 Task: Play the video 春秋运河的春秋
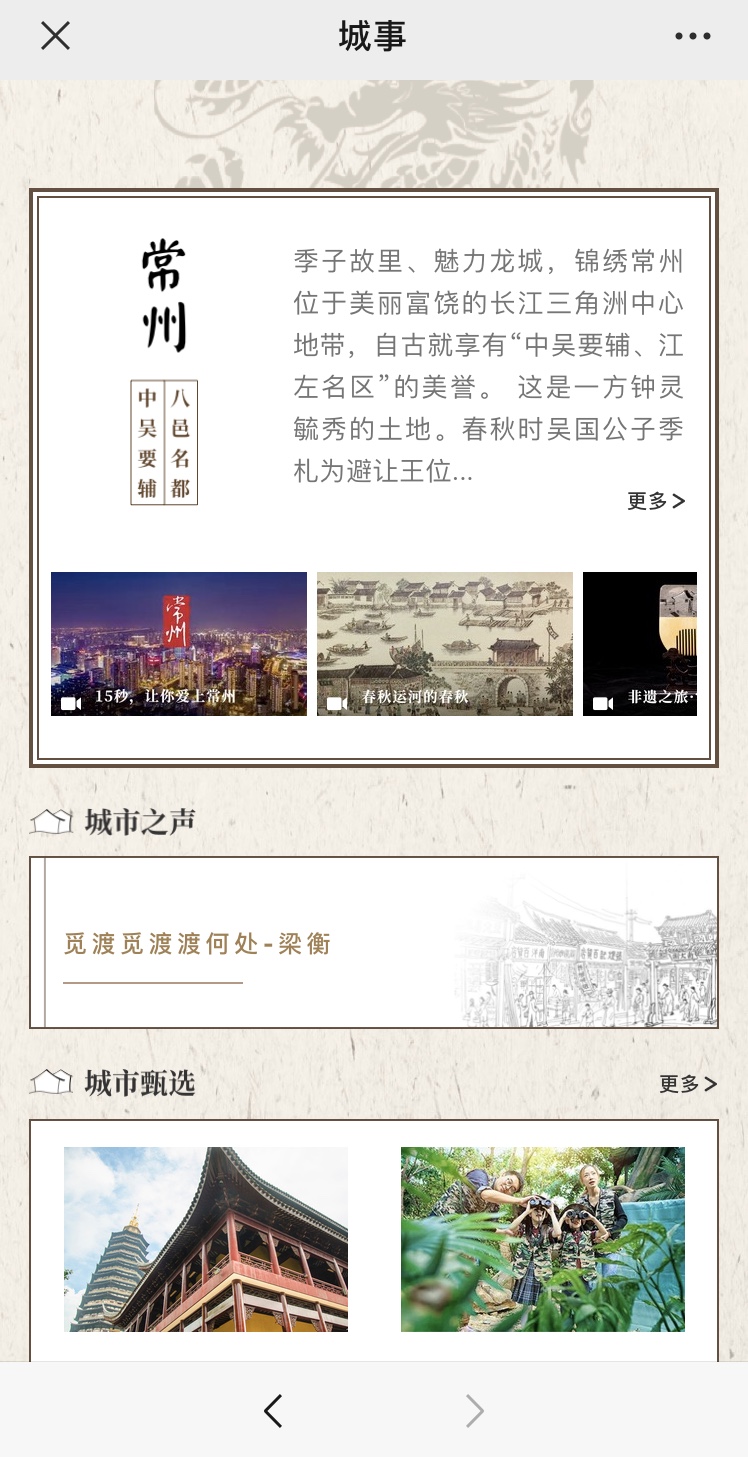tap(445, 643)
